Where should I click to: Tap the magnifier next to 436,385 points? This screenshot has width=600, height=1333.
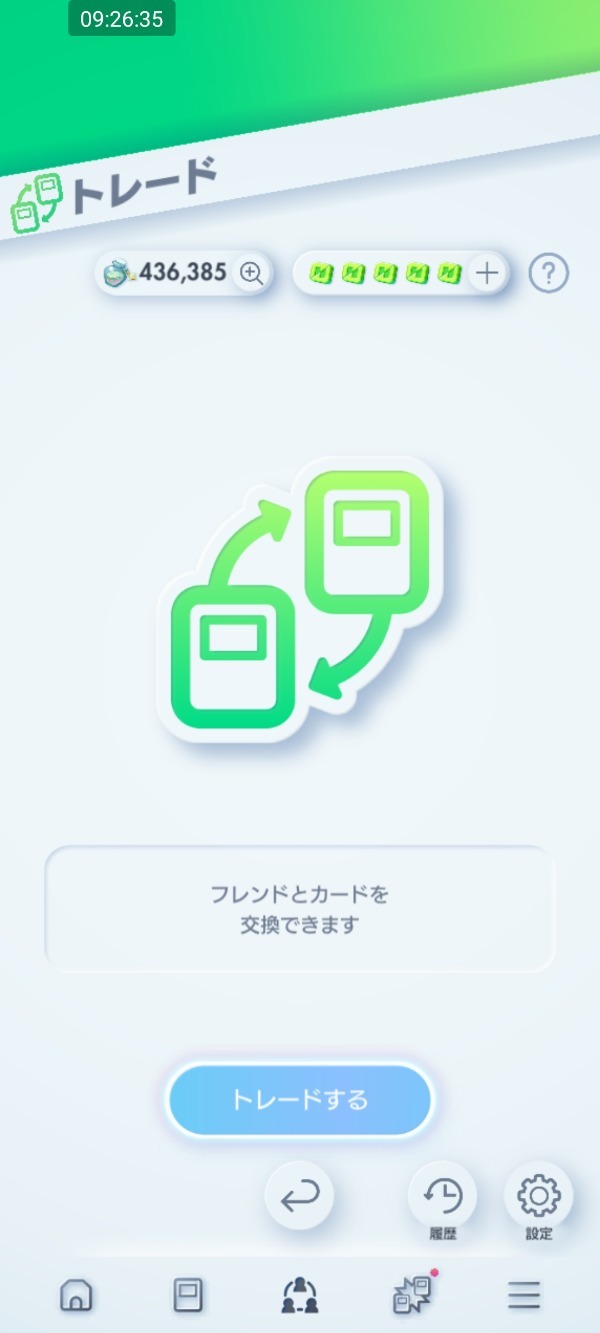point(251,273)
